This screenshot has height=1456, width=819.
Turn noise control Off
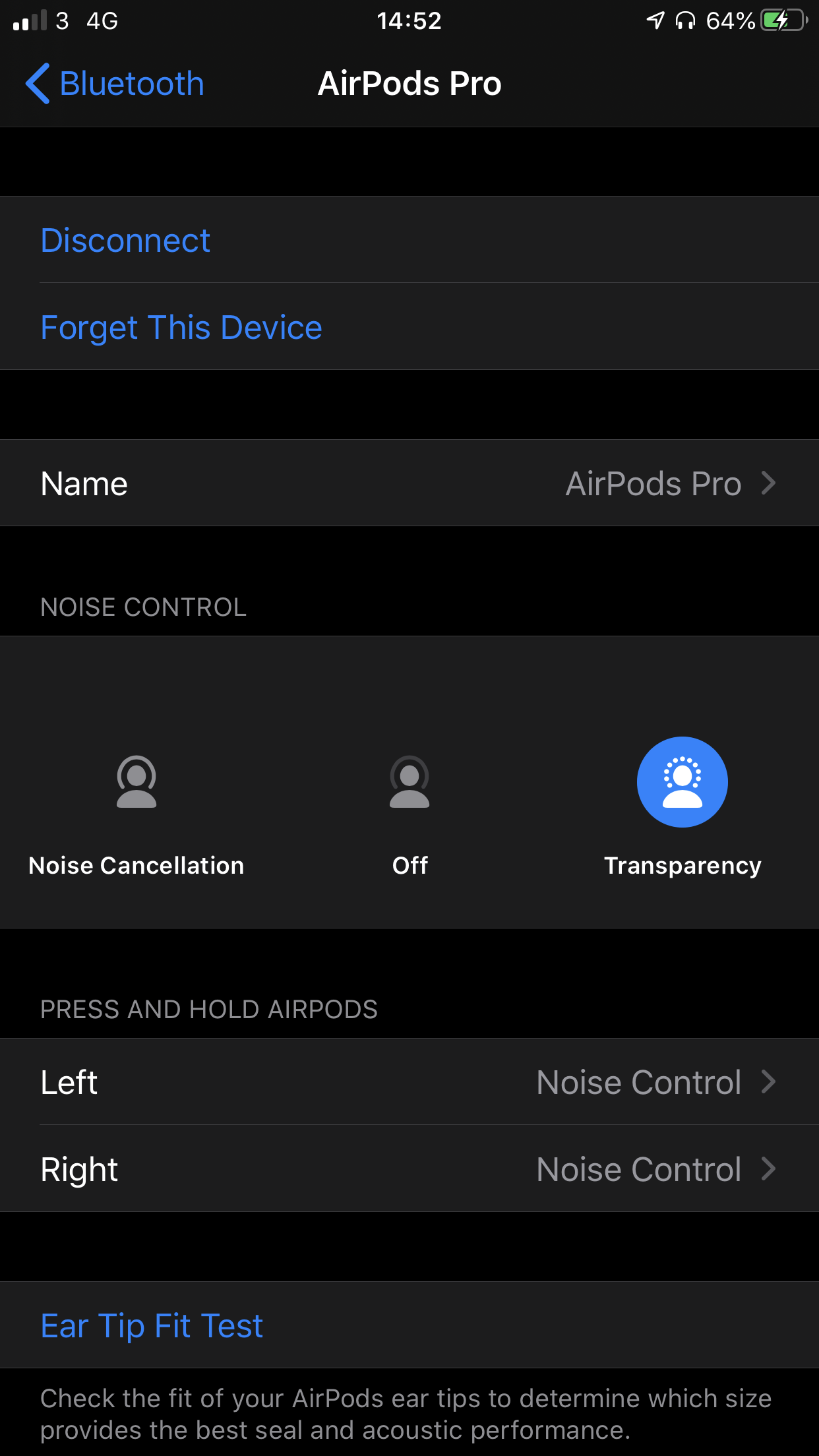pyautogui.click(x=409, y=782)
